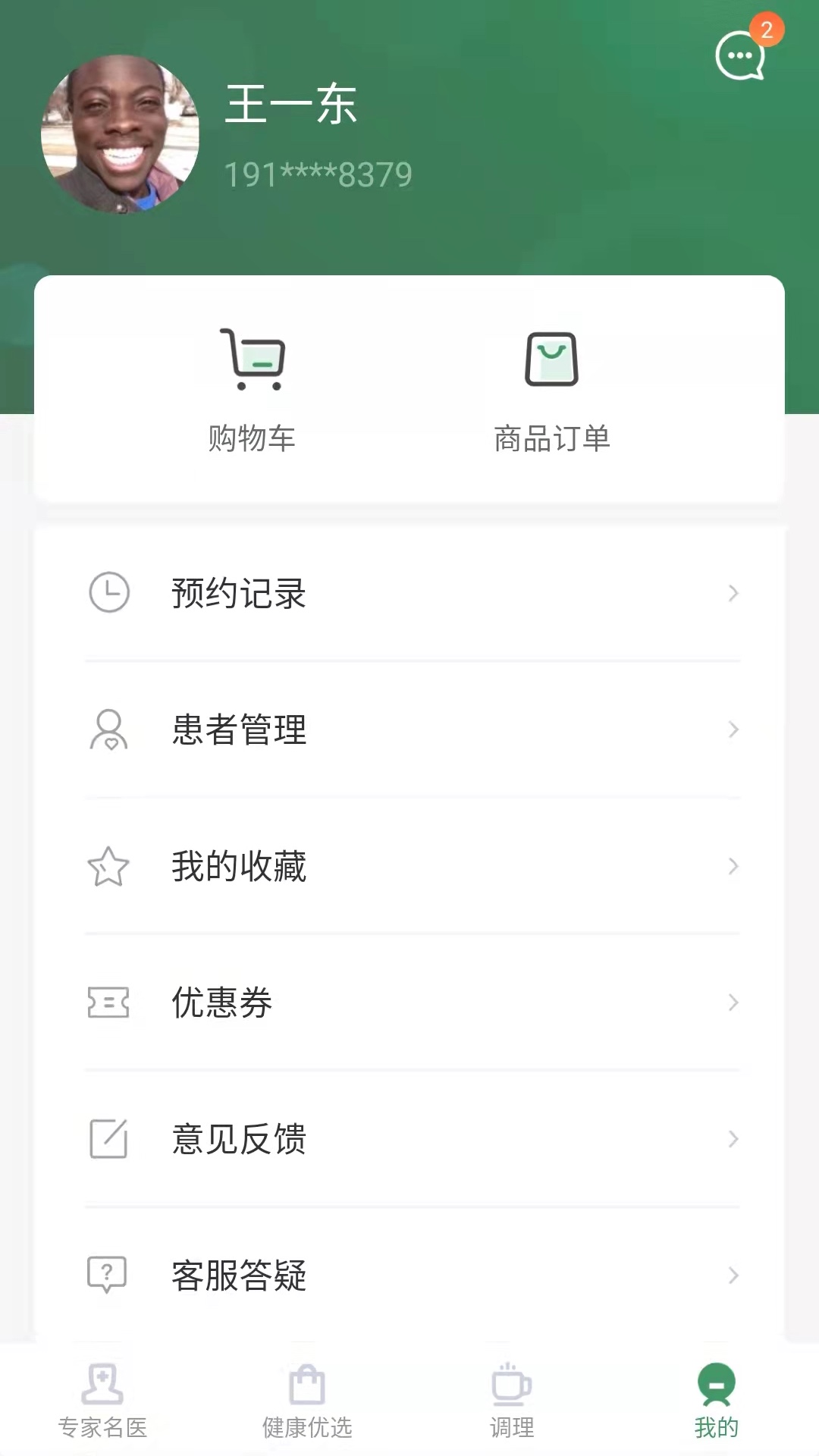
Task: Open feedback (意见反馈)
Action: point(409,1139)
